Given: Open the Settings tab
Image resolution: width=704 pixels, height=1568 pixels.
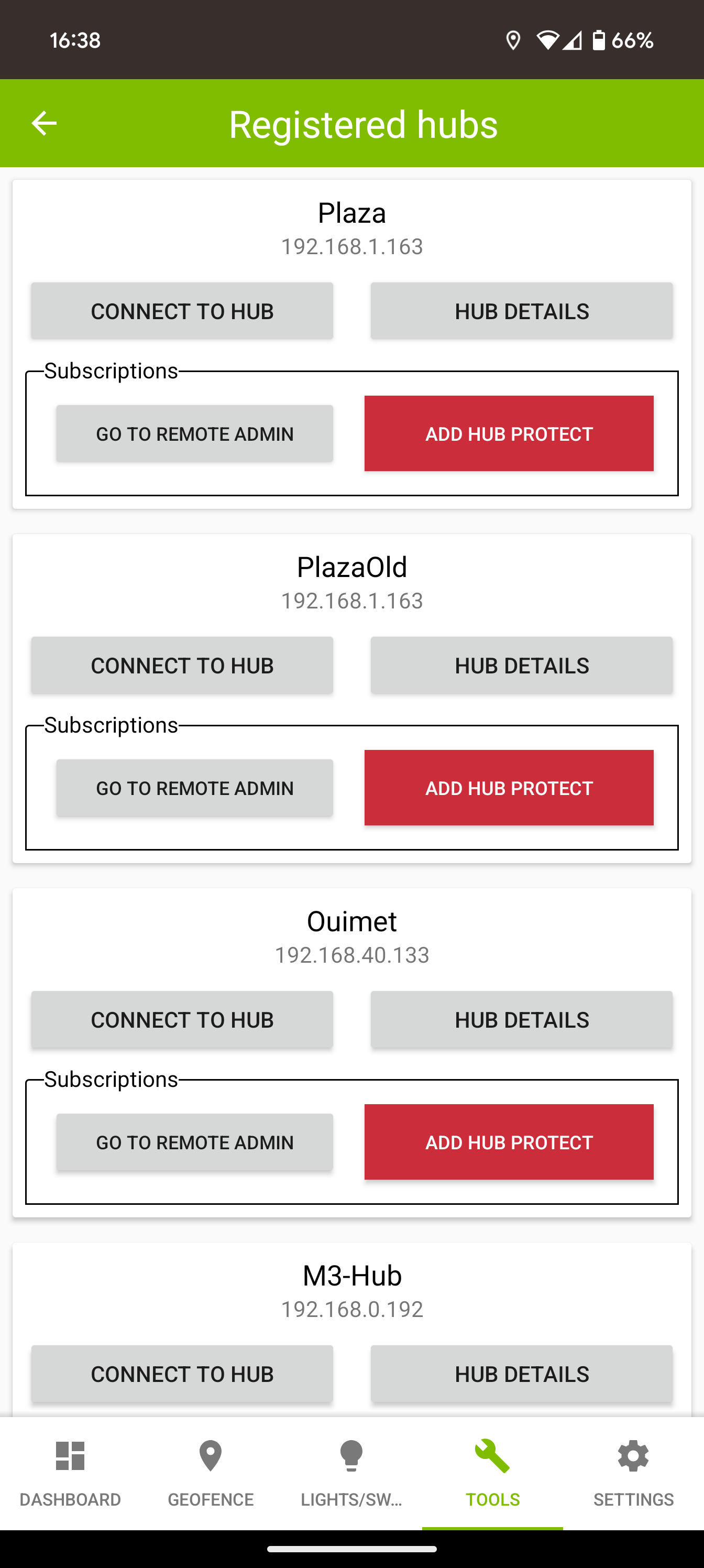Looking at the screenshot, I should tap(633, 1473).
